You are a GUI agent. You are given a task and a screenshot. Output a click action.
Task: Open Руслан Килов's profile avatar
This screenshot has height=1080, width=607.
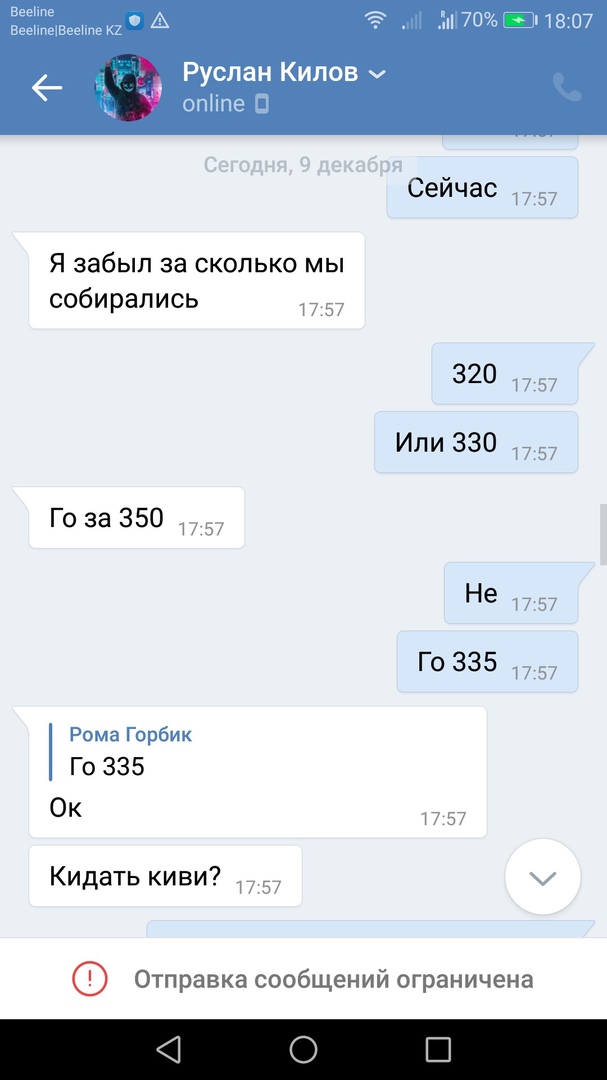coord(128,88)
